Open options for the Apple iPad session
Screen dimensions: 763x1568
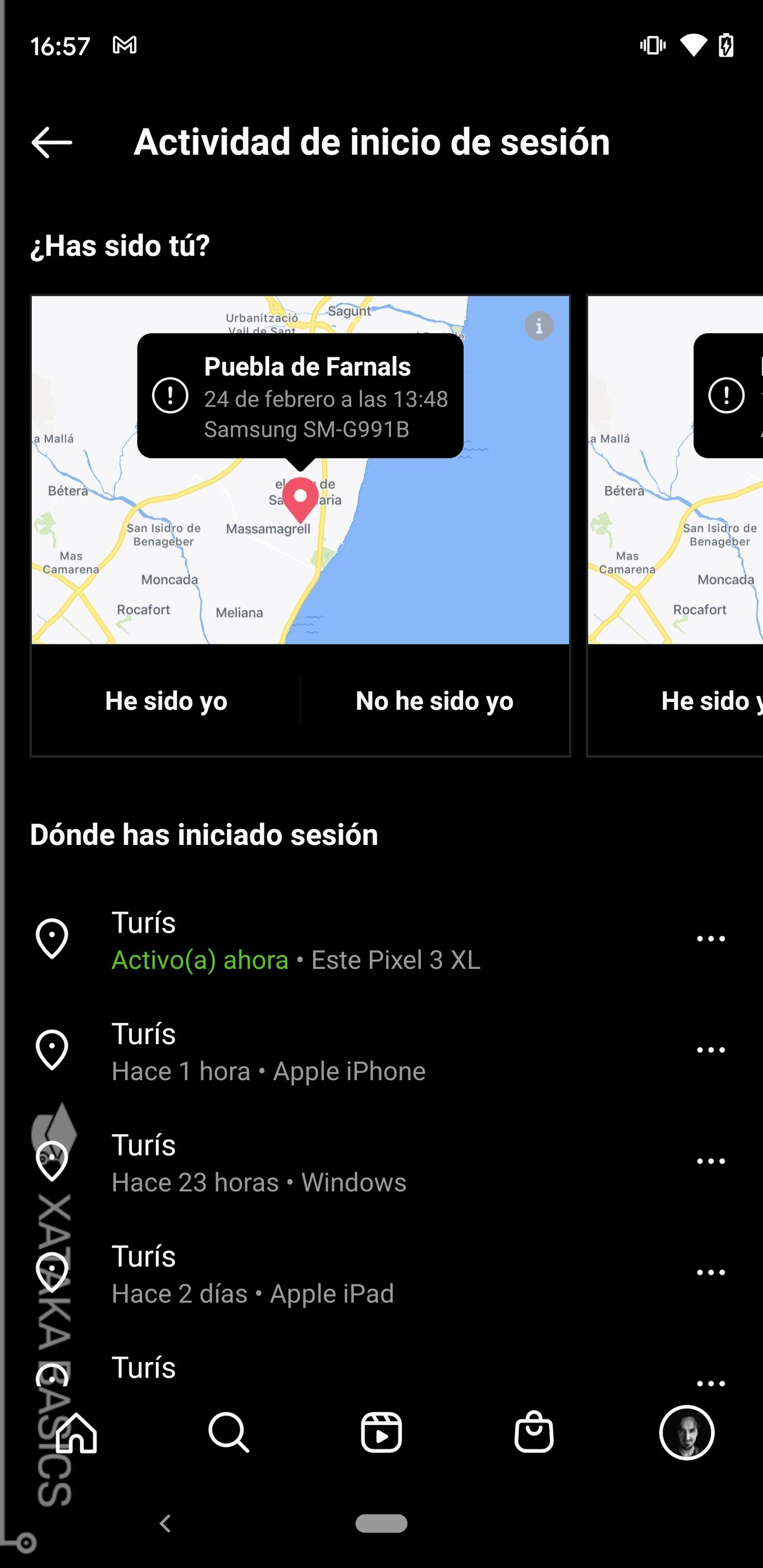tap(710, 1272)
